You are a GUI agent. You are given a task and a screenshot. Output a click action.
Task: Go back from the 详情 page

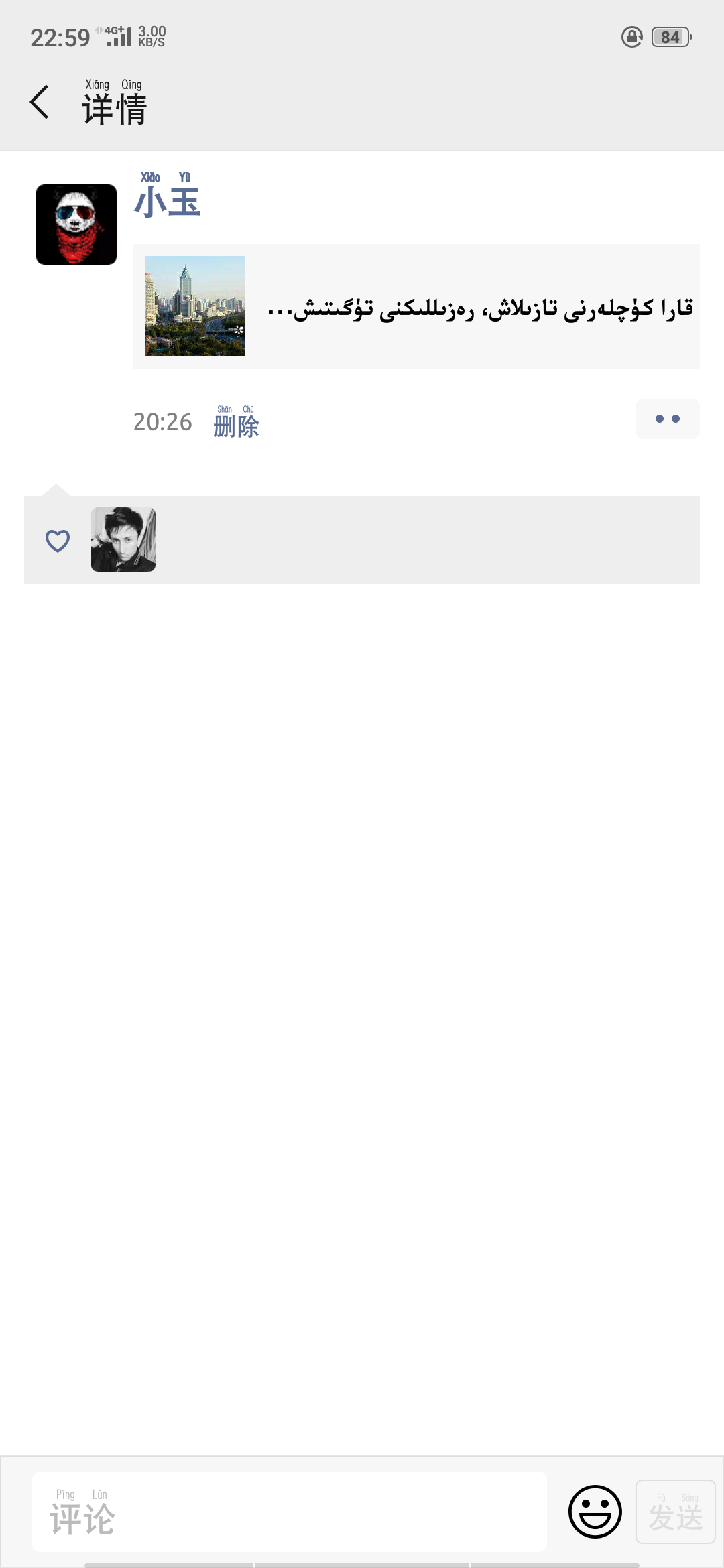(x=40, y=103)
